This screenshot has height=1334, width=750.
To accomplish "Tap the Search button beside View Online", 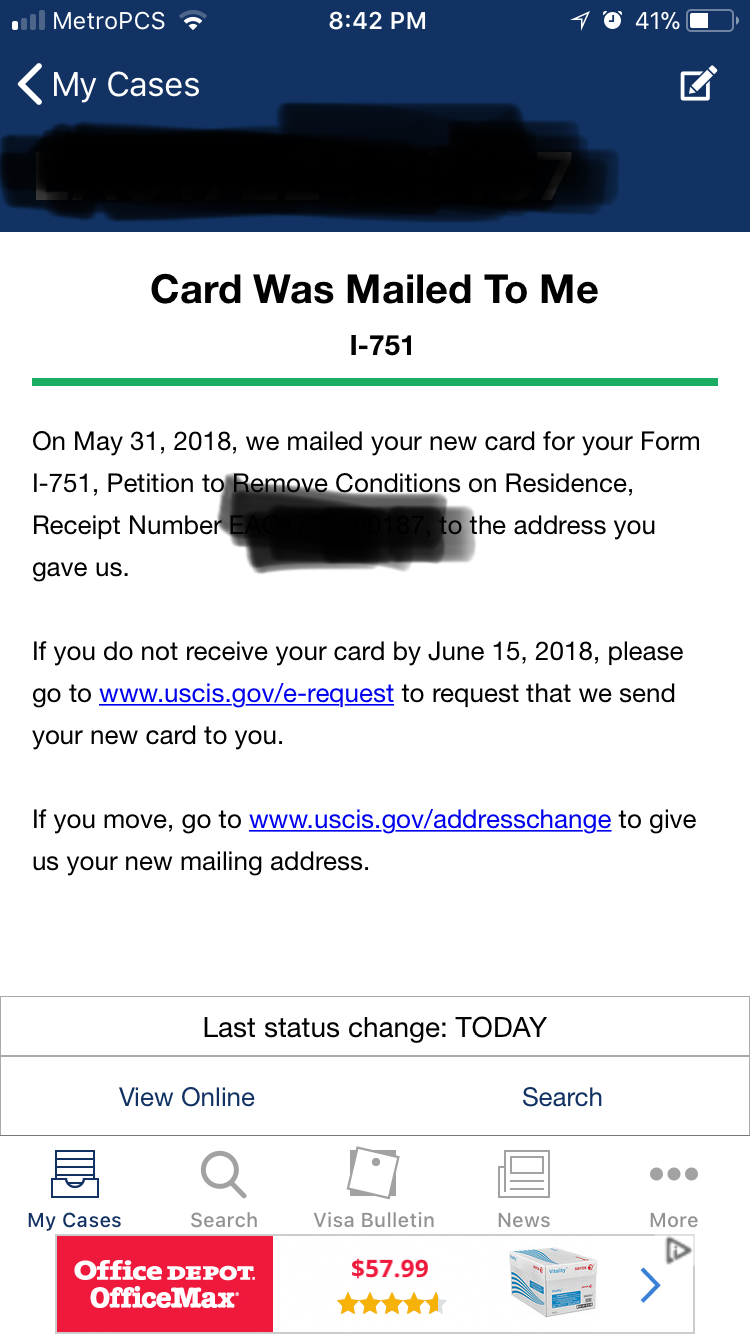I will (x=562, y=1097).
